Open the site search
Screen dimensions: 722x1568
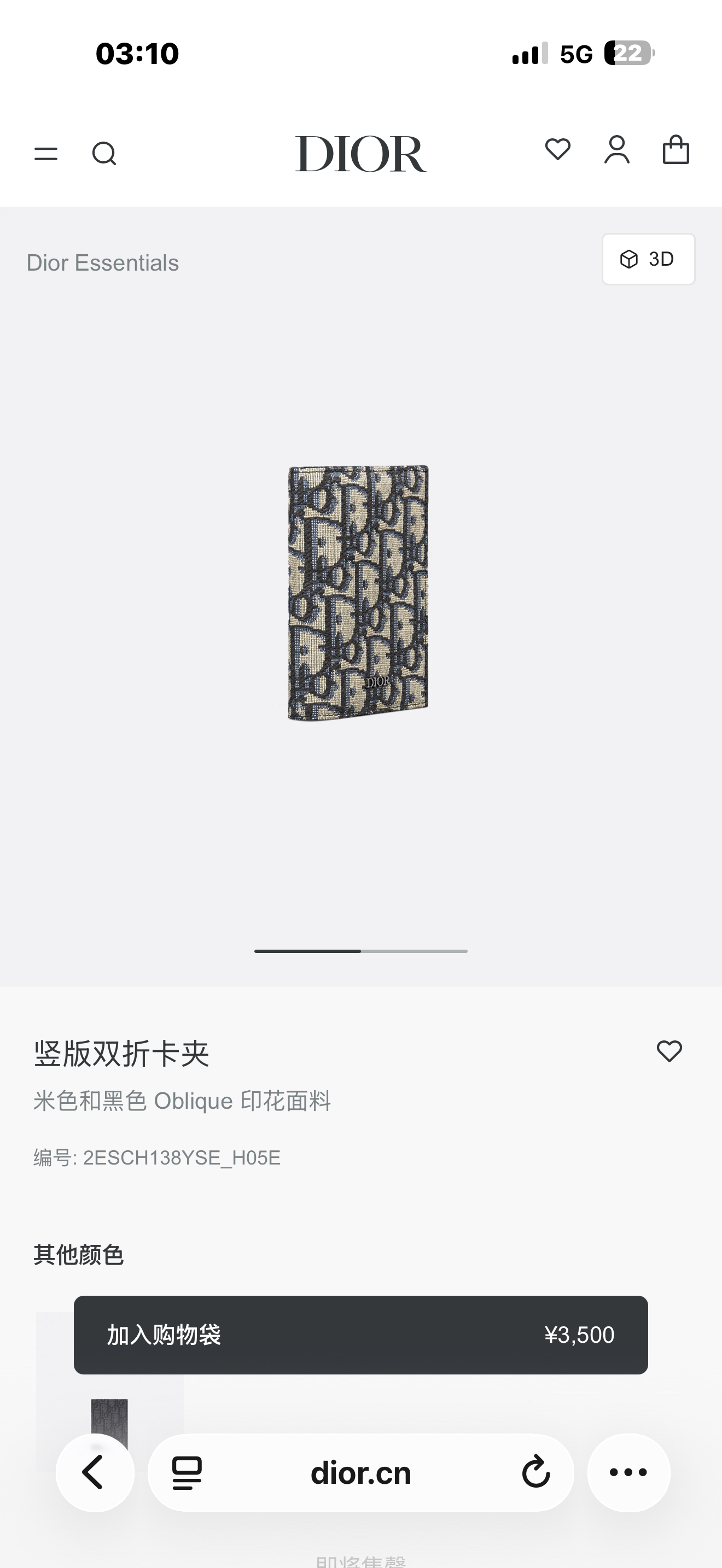pos(104,154)
